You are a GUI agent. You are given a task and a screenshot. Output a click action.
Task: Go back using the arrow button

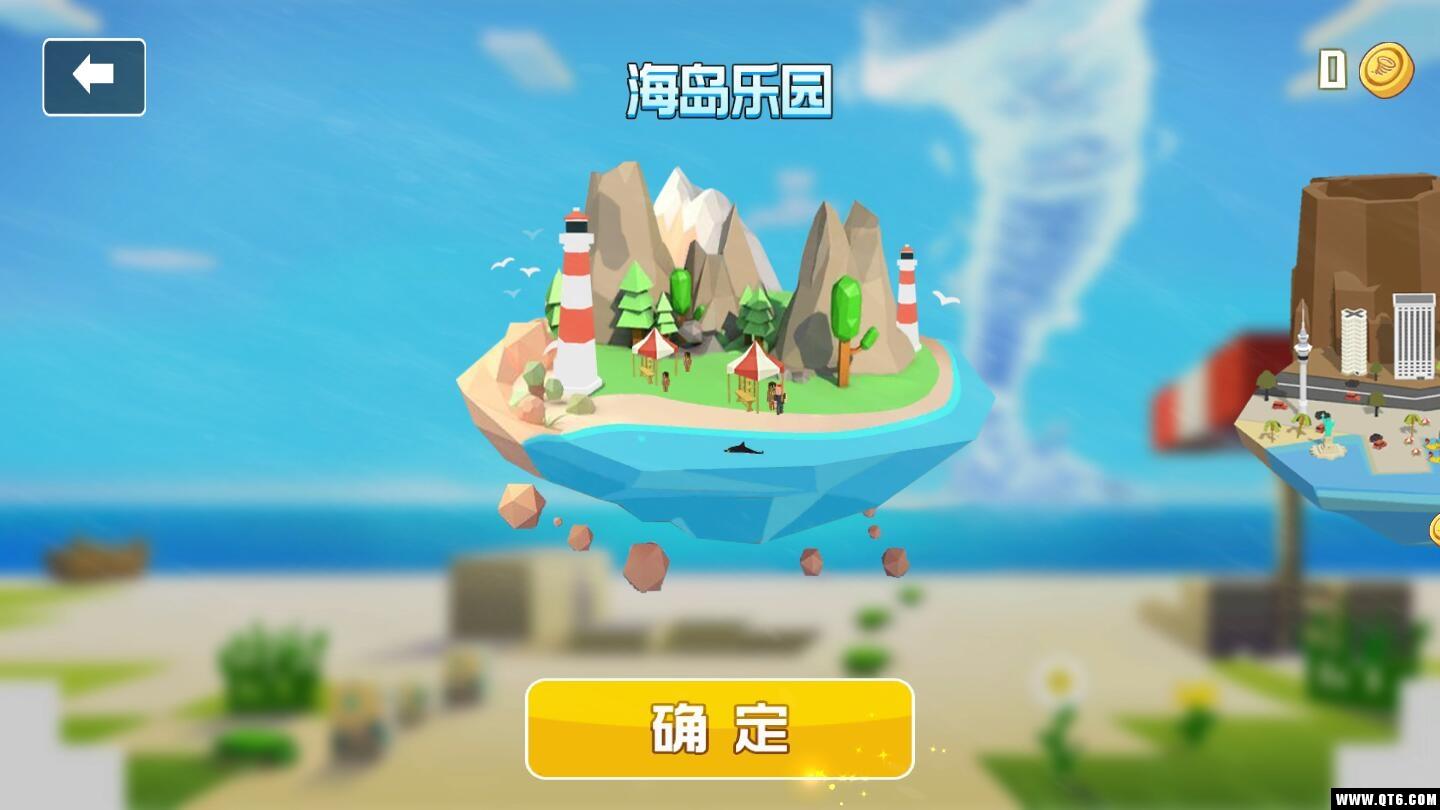pyautogui.click(x=94, y=77)
